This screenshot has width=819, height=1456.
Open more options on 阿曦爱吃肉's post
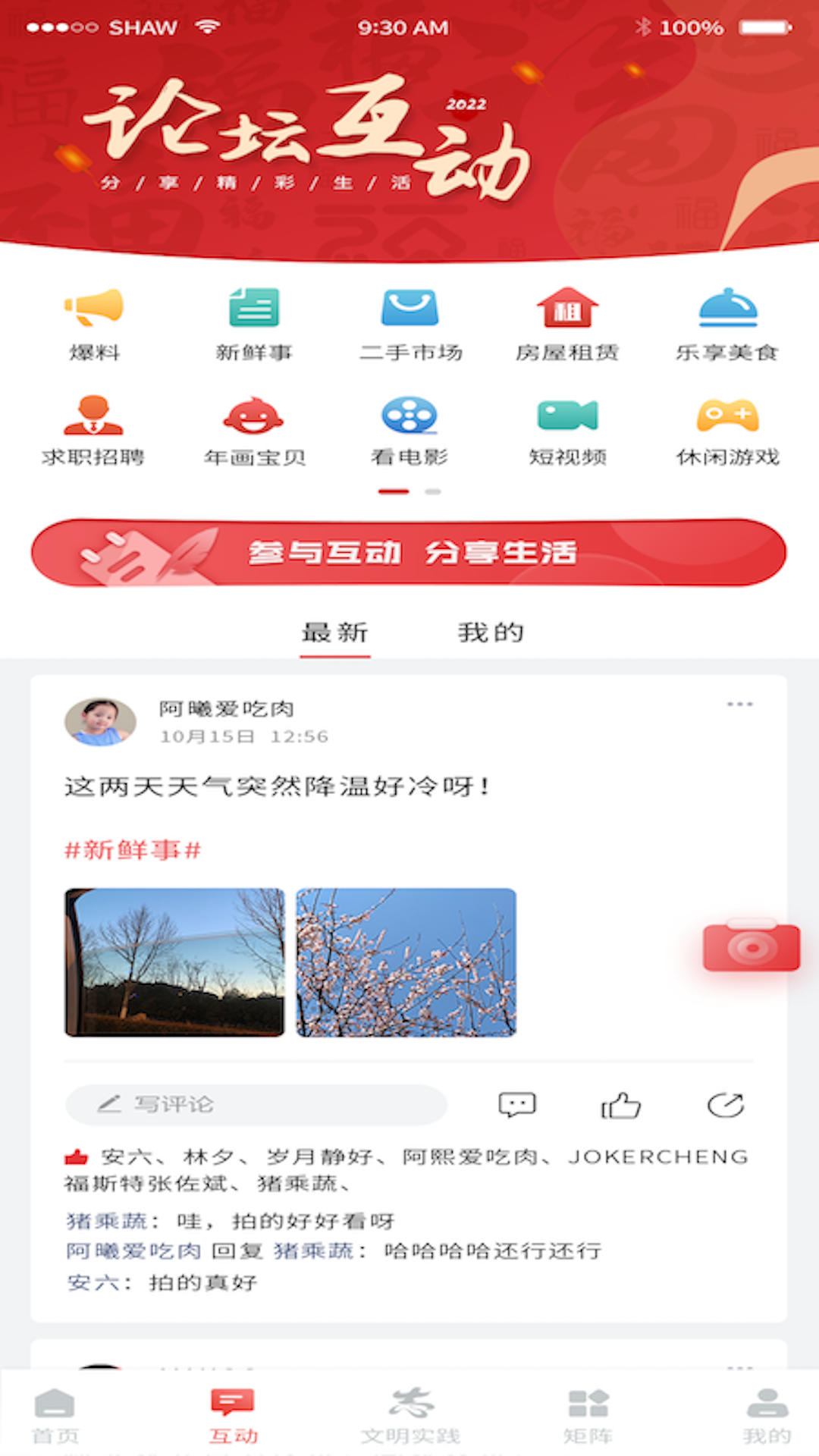[x=739, y=704]
